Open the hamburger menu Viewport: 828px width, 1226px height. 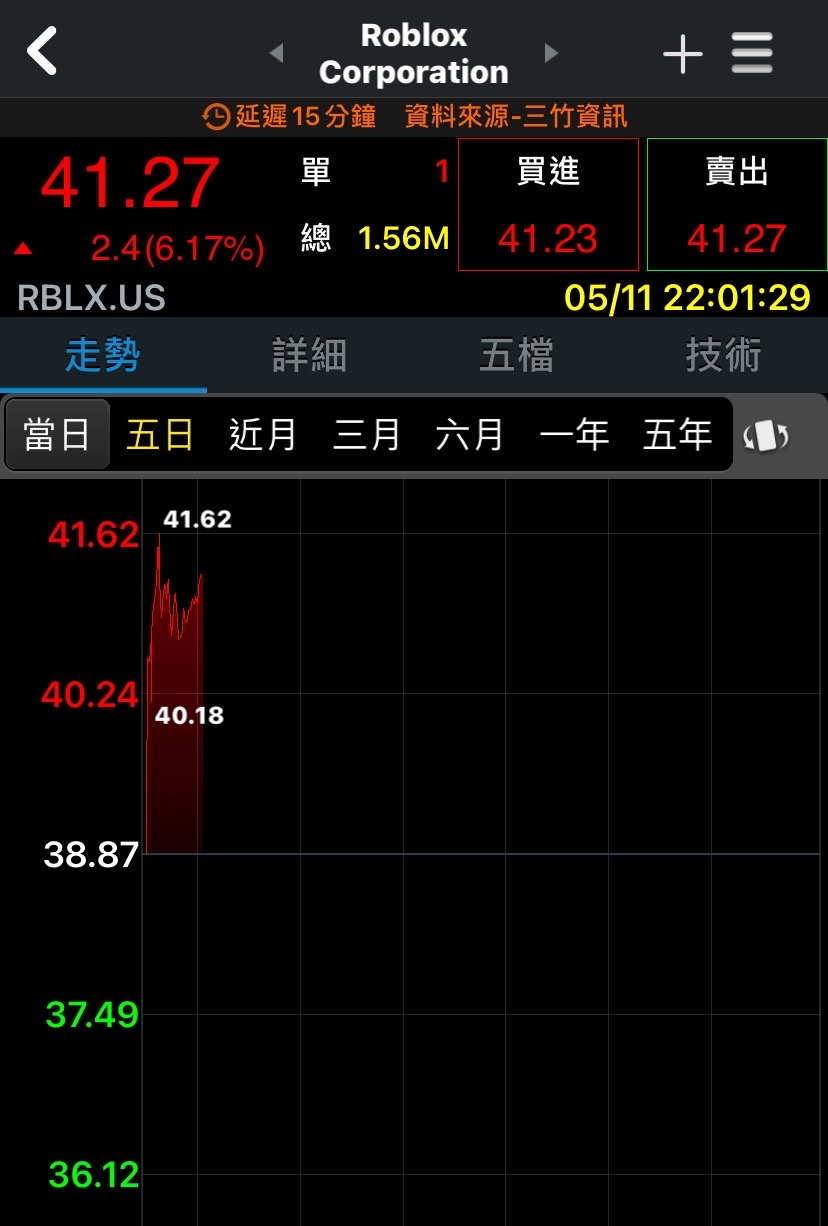click(752, 52)
